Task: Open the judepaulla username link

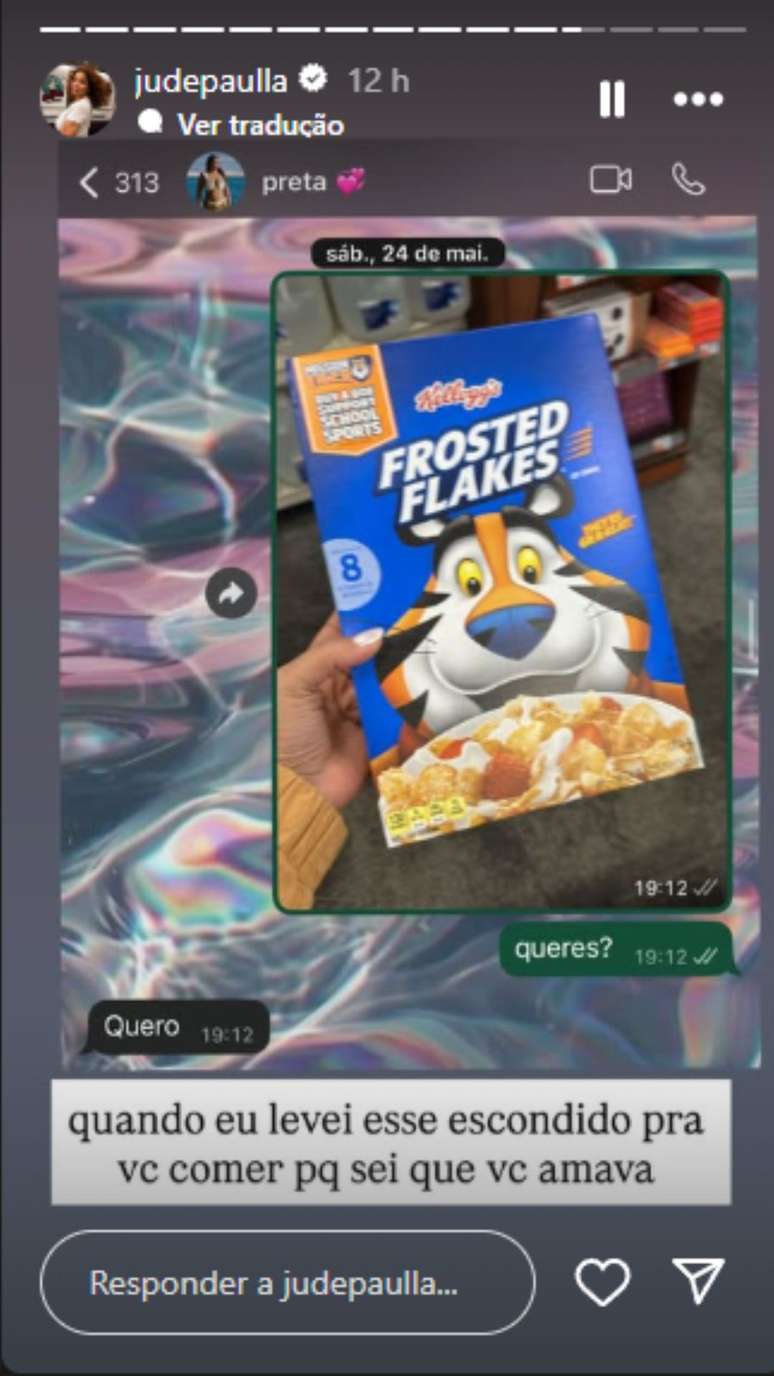Action: coord(210,80)
